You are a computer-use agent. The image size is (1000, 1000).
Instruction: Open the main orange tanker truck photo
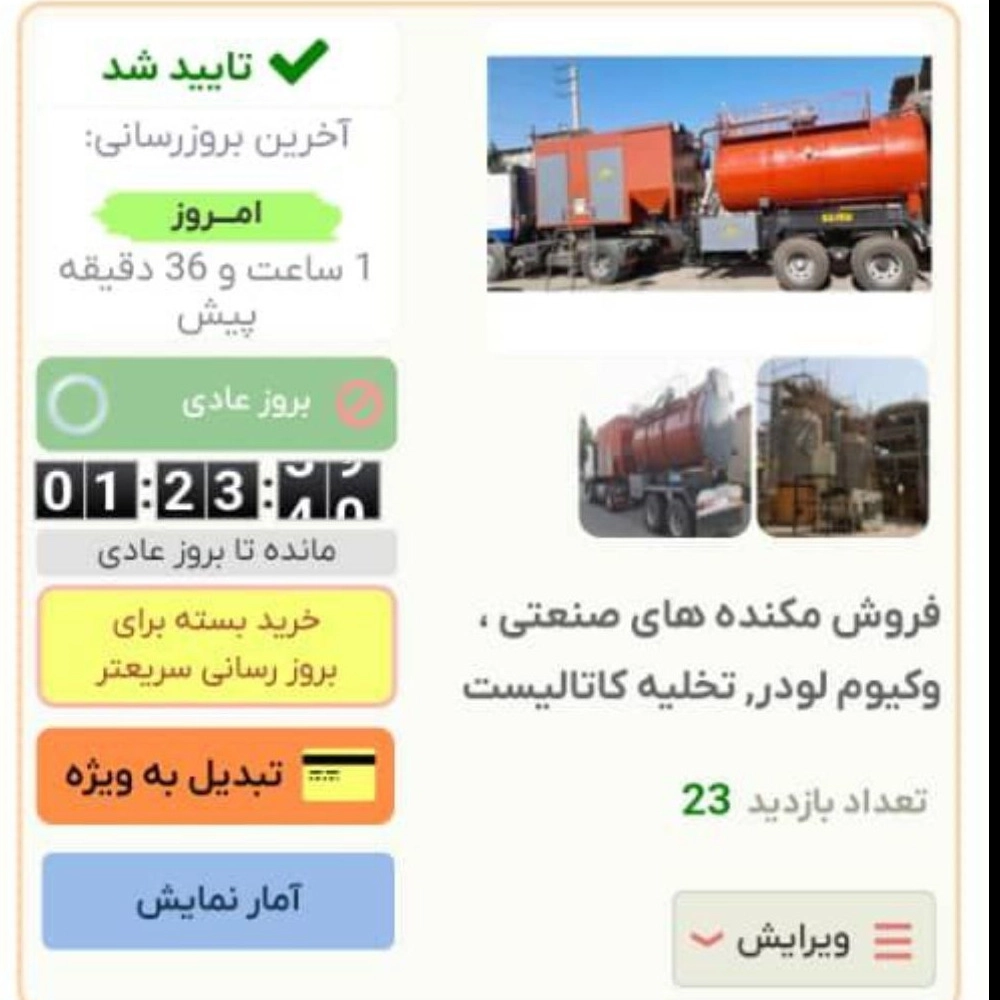[x=709, y=174]
